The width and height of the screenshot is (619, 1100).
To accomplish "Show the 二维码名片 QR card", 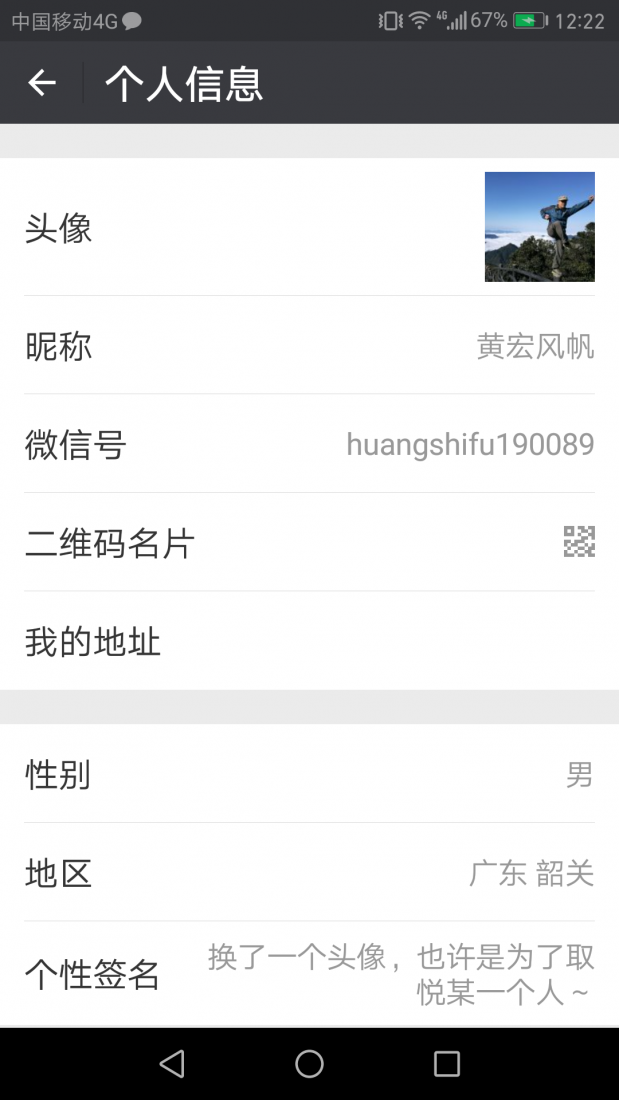I will point(309,542).
